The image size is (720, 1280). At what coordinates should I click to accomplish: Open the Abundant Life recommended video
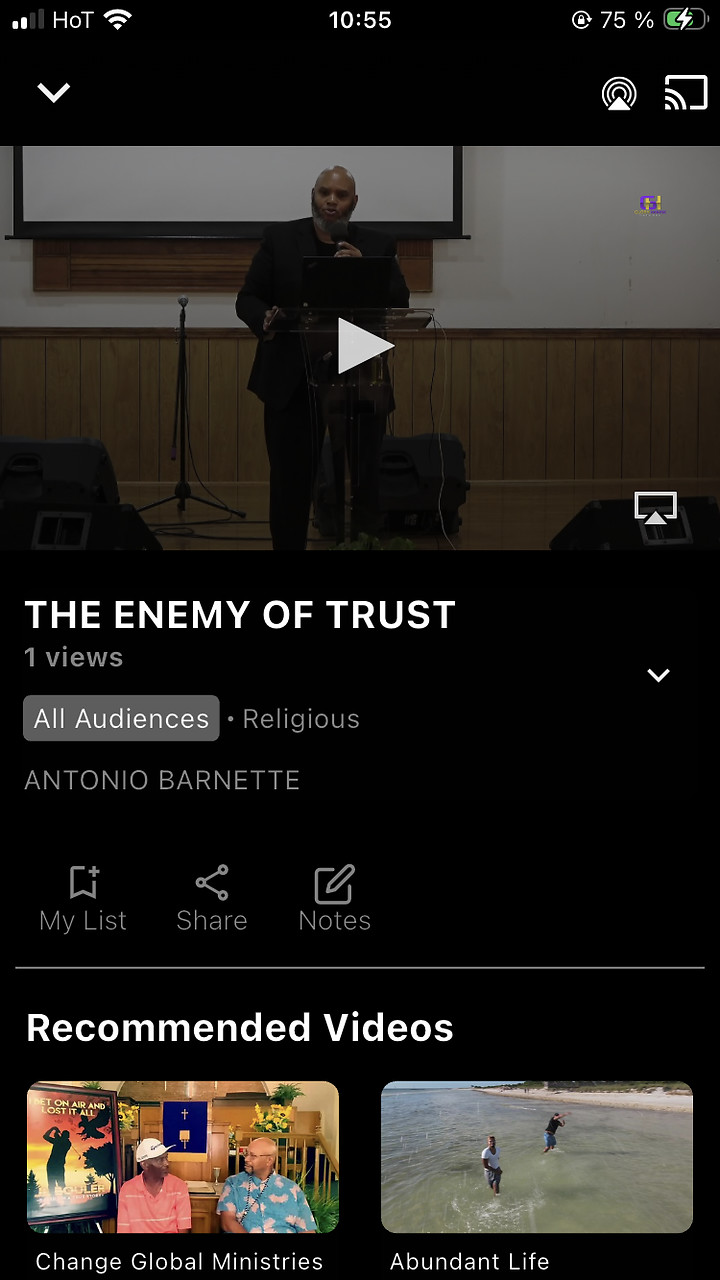click(x=470, y=1261)
